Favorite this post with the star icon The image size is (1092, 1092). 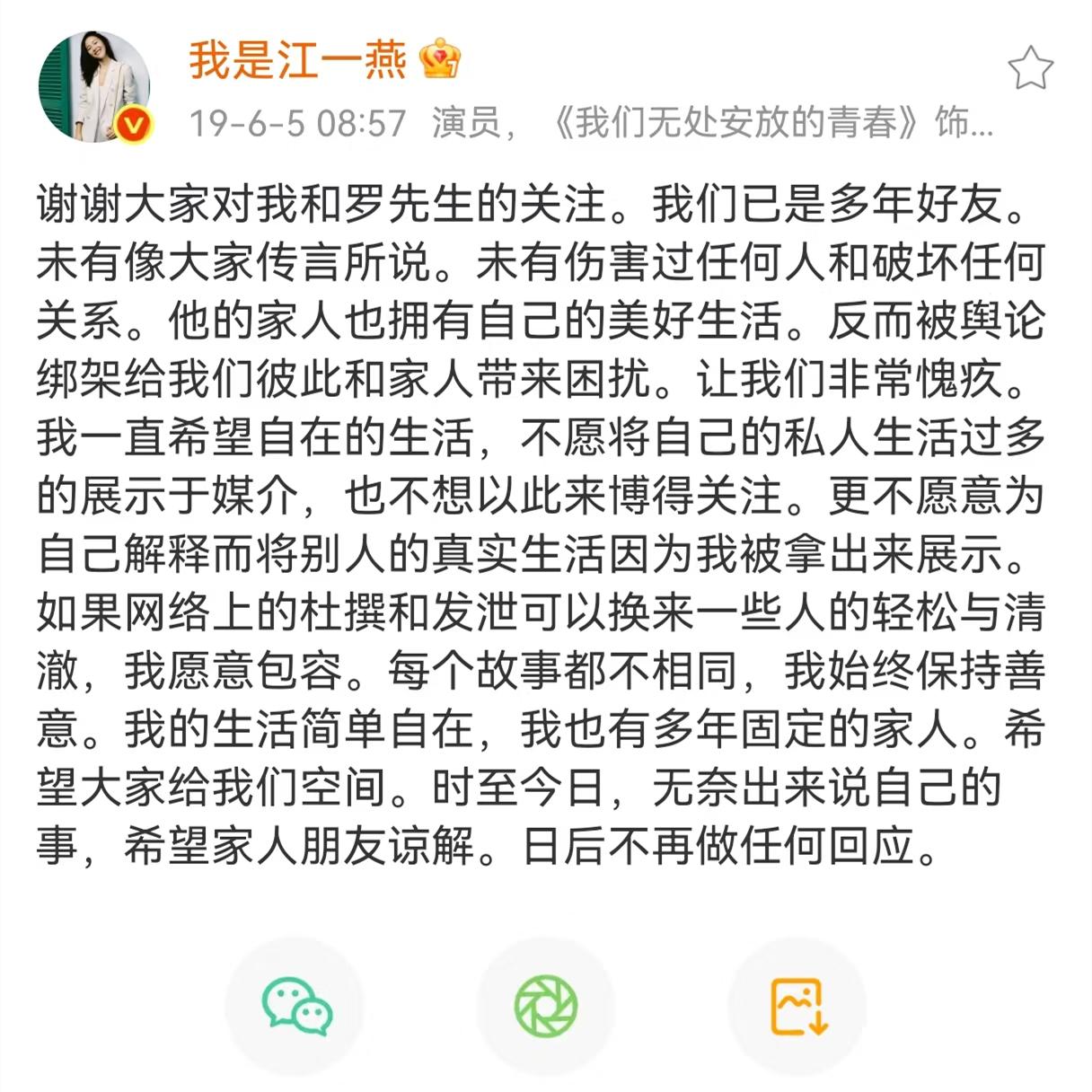point(1029,69)
